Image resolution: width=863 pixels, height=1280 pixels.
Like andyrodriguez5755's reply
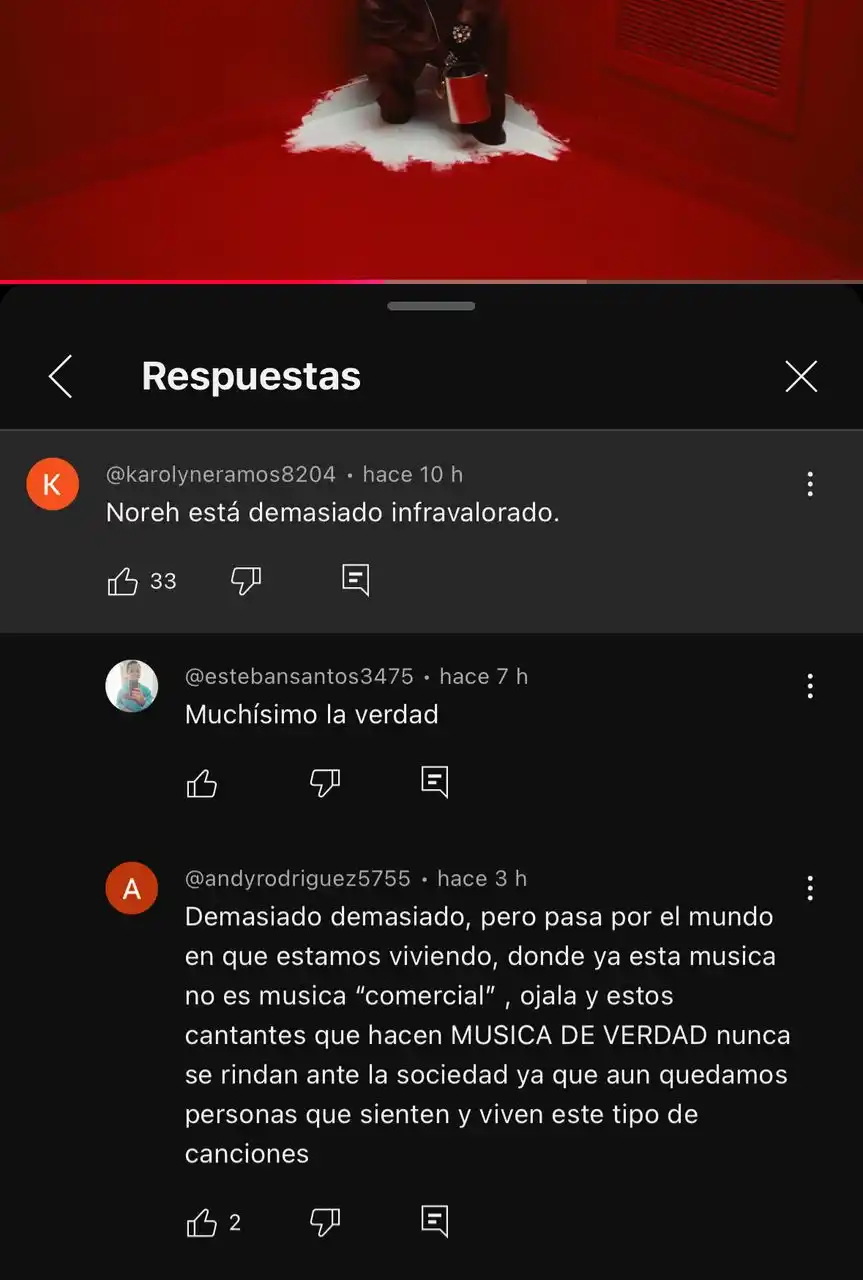(202, 1222)
